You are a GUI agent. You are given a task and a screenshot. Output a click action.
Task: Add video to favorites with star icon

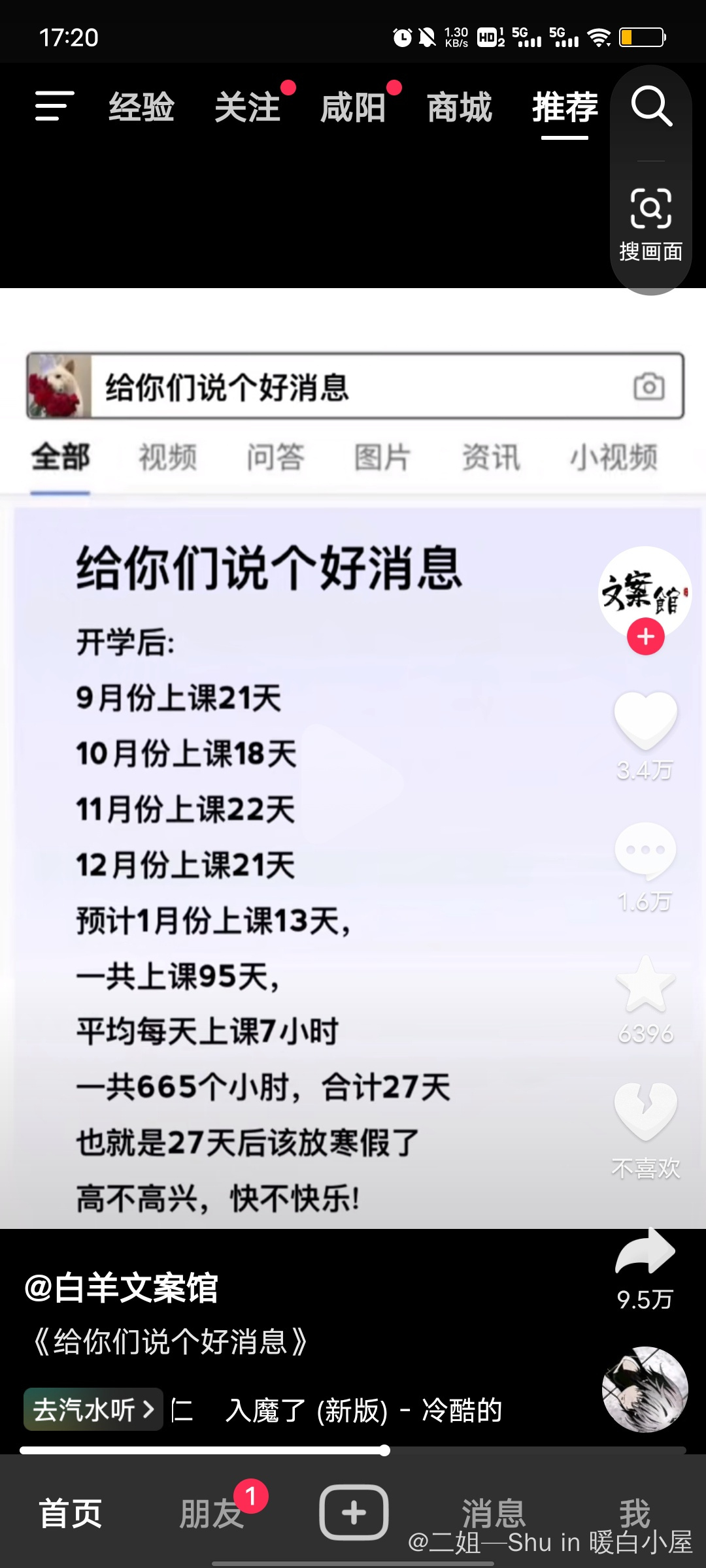click(645, 984)
